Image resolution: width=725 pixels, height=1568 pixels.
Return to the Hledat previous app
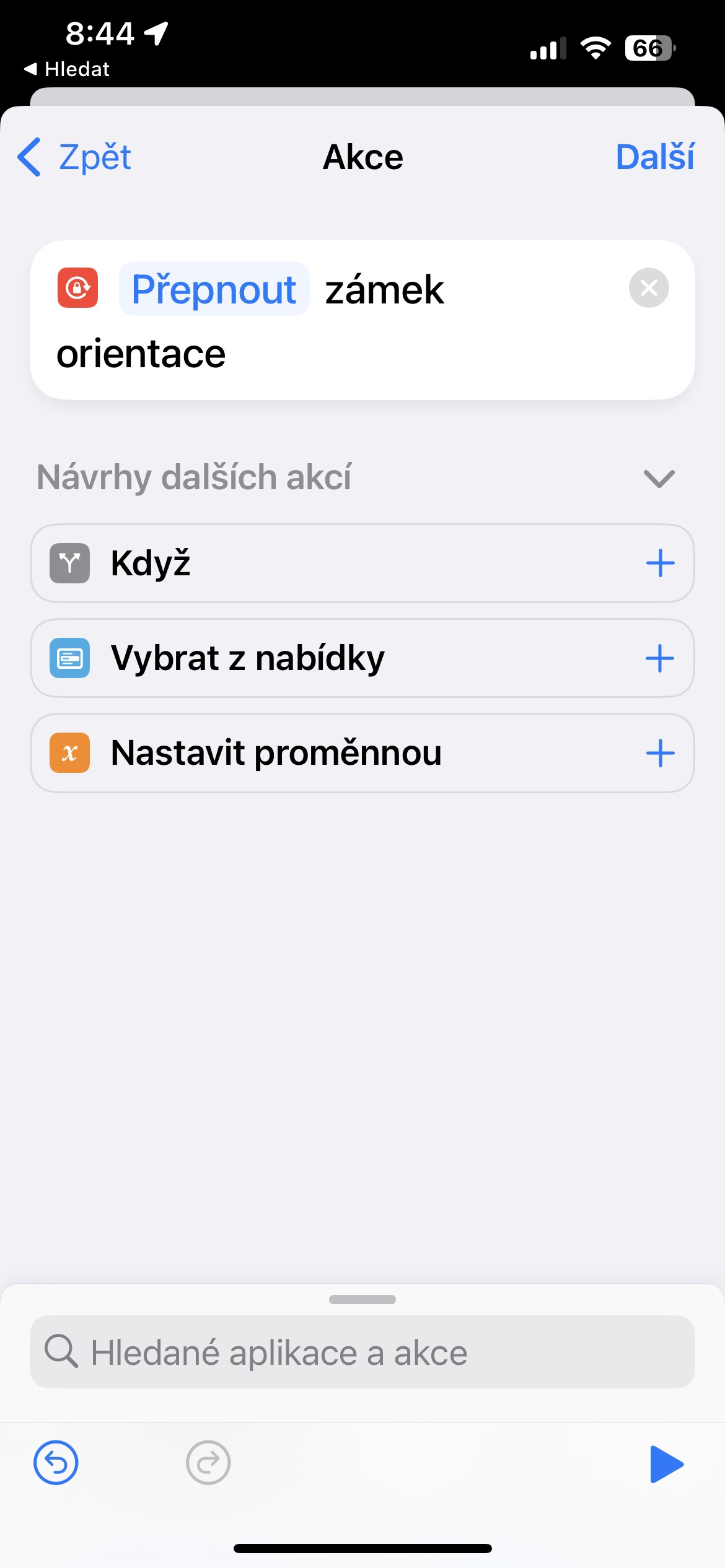pos(67,69)
